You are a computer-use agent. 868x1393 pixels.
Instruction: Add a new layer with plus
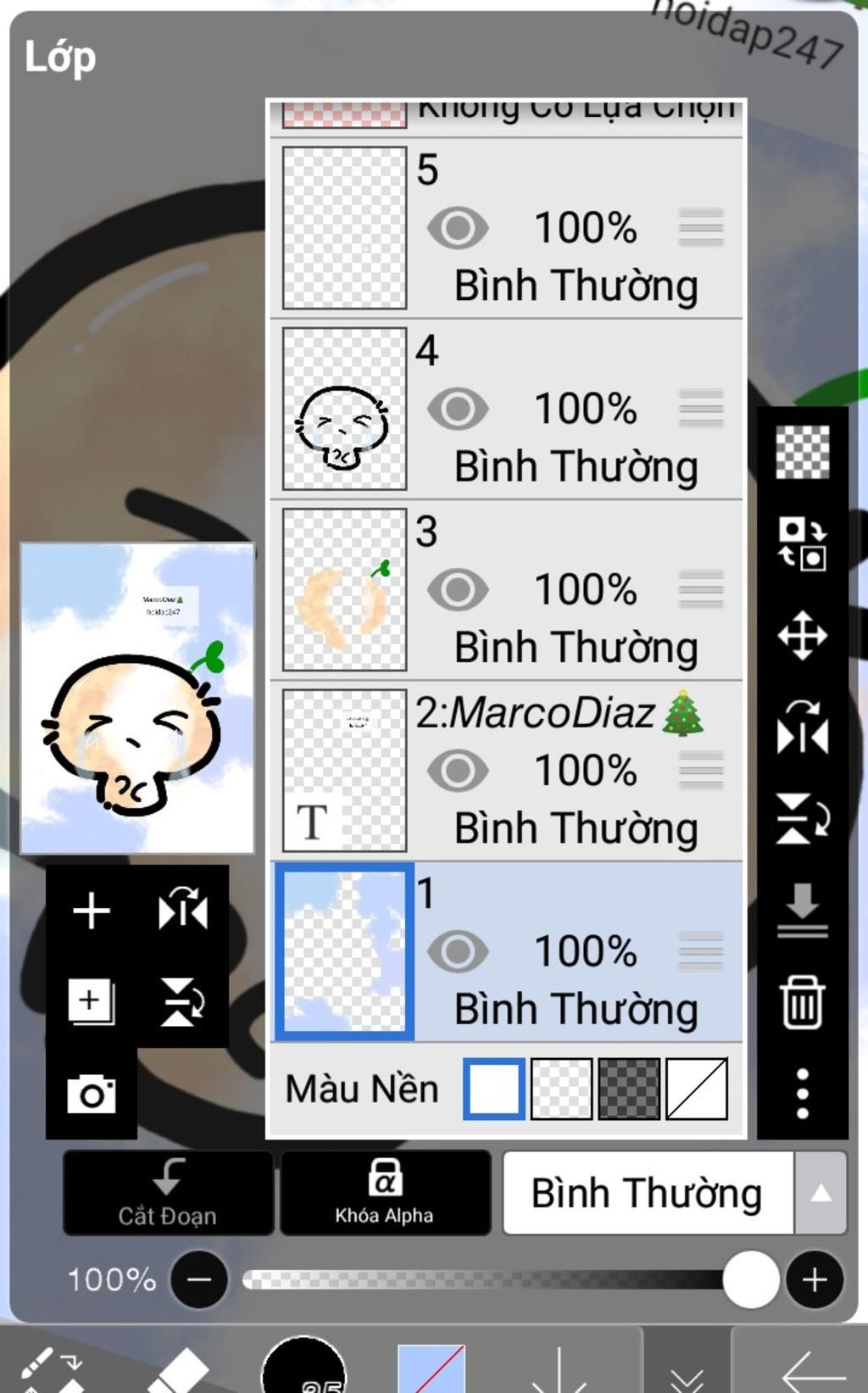point(92,911)
